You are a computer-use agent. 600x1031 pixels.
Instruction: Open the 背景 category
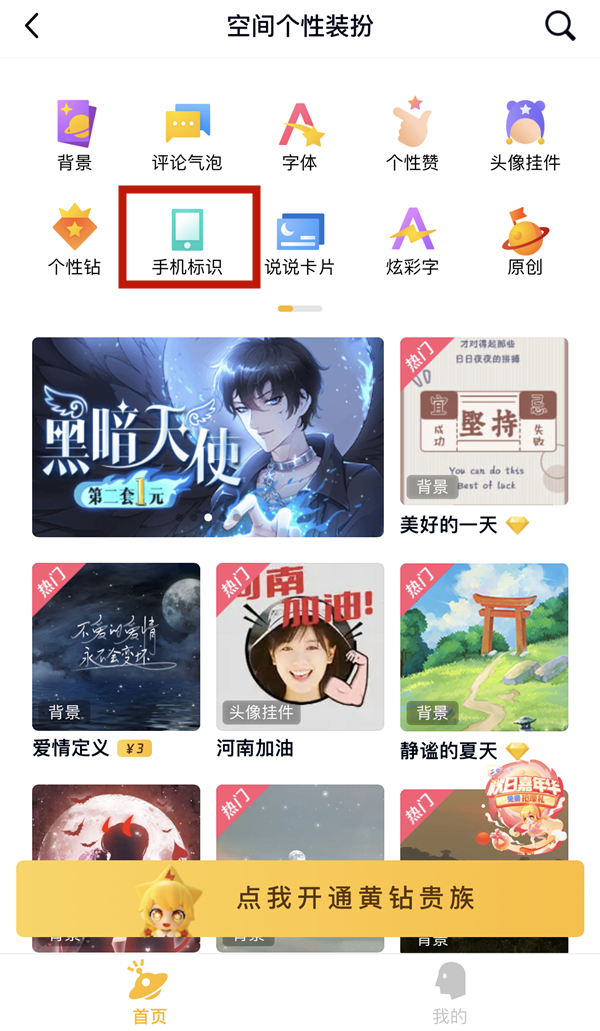tap(75, 135)
